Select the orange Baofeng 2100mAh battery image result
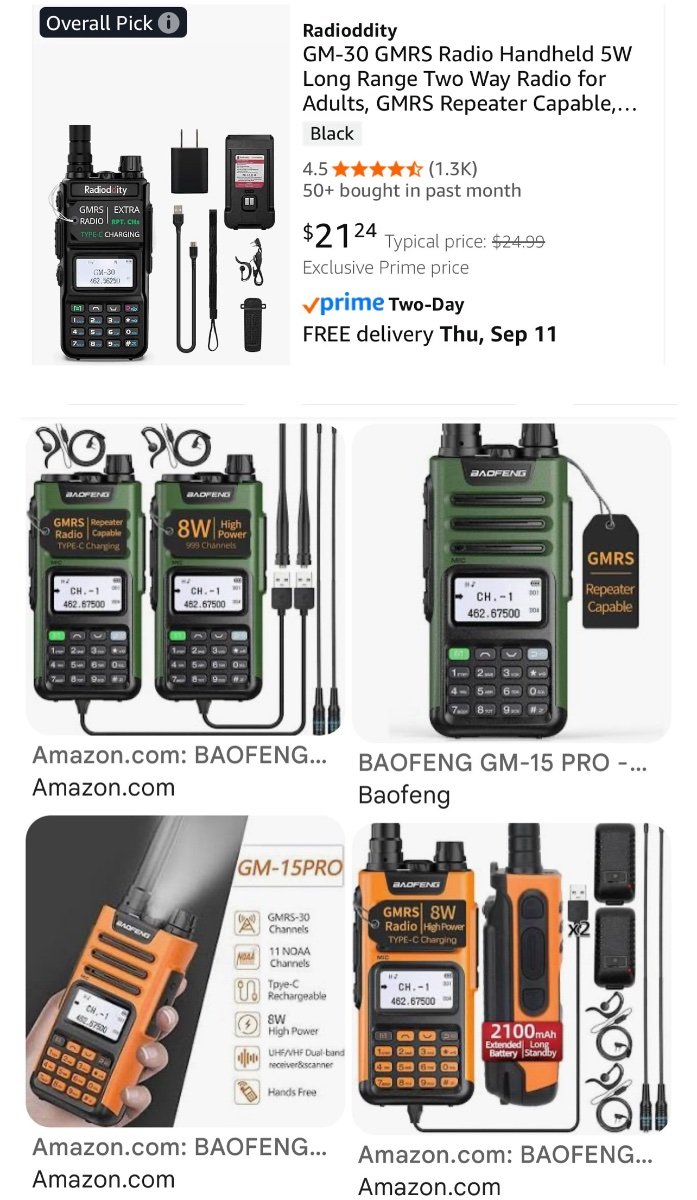The image size is (697, 1200). [510, 975]
